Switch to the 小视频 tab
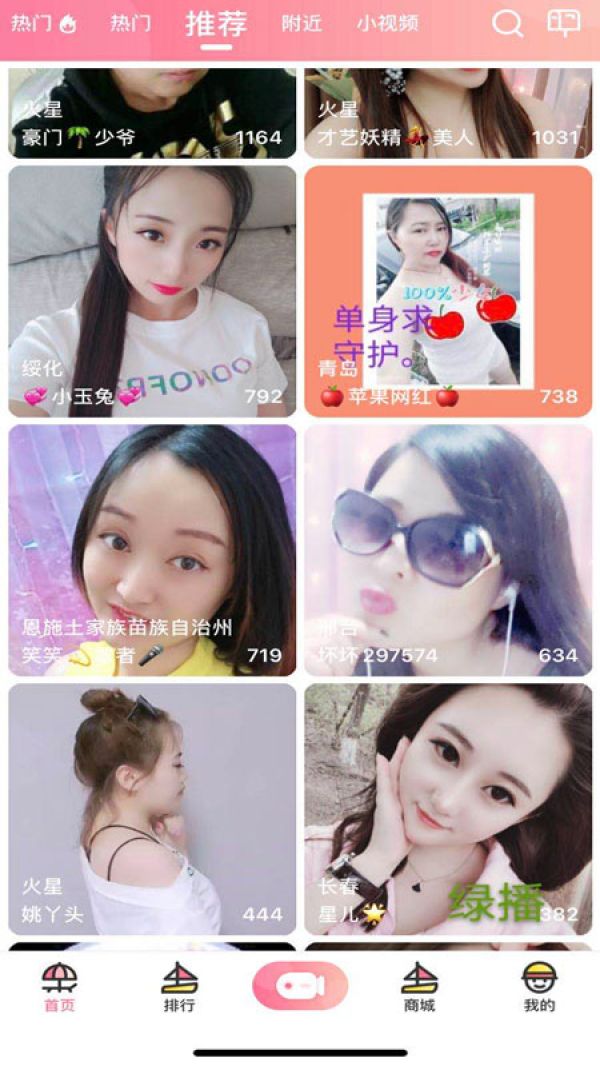The image size is (600, 1066). (x=387, y=23)
